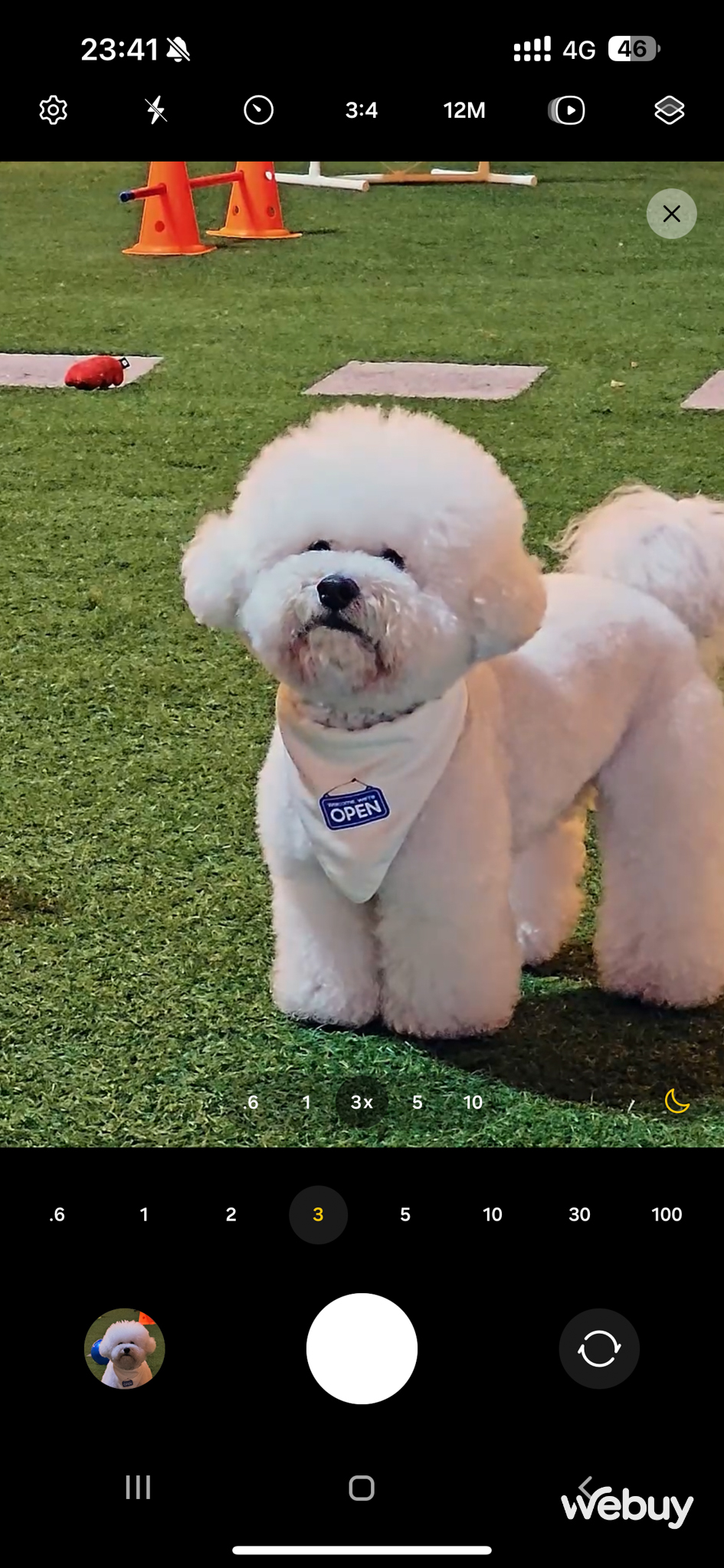Switch between front and rear camera

[x=598, y=1348]
